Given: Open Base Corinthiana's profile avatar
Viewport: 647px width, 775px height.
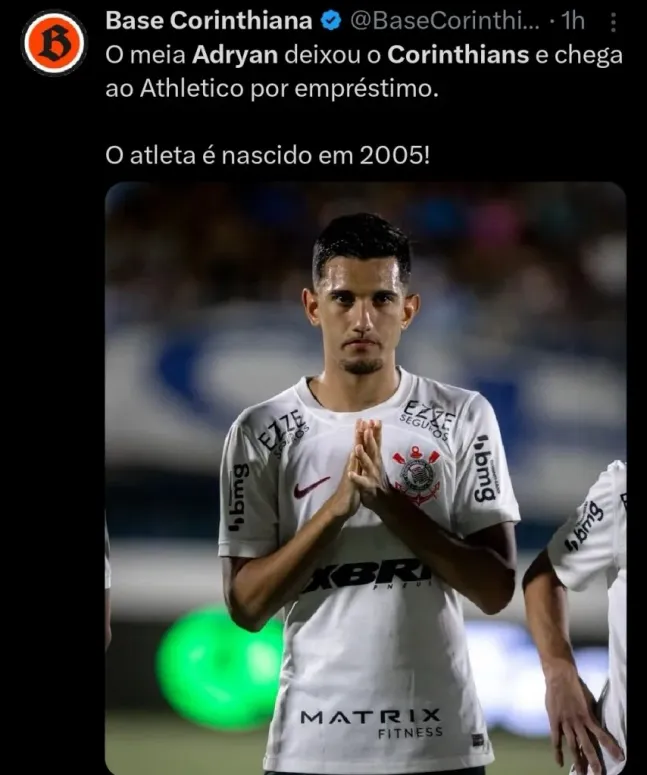Looking at the screenshot, I should pos(53,44).
